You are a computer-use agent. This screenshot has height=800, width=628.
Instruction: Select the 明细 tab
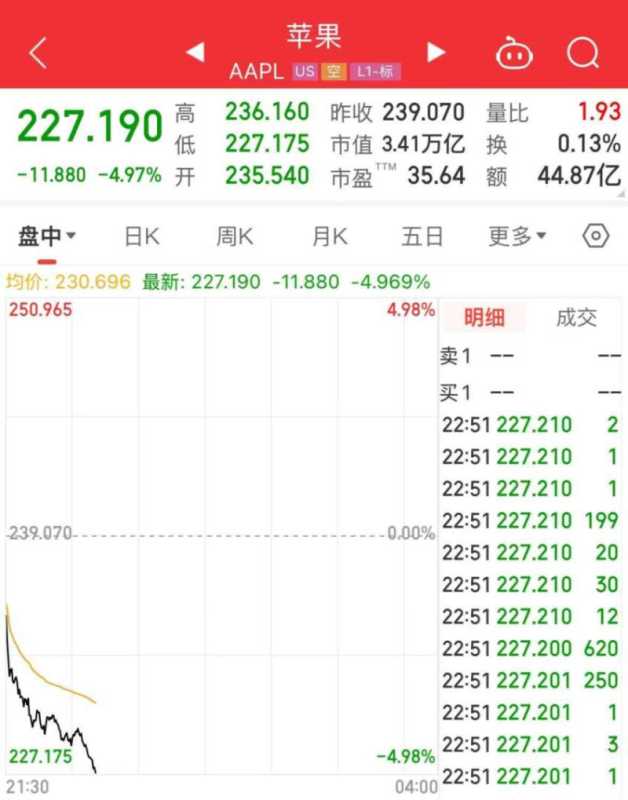coord(484,318)
